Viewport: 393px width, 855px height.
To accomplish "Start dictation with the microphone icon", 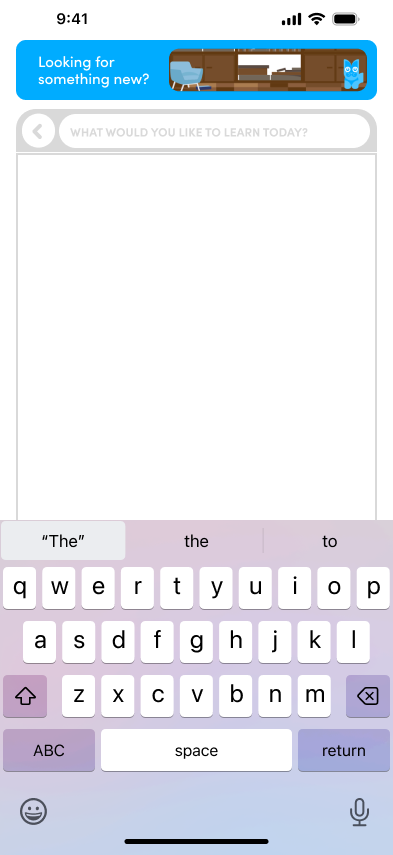I will point(359,812).
